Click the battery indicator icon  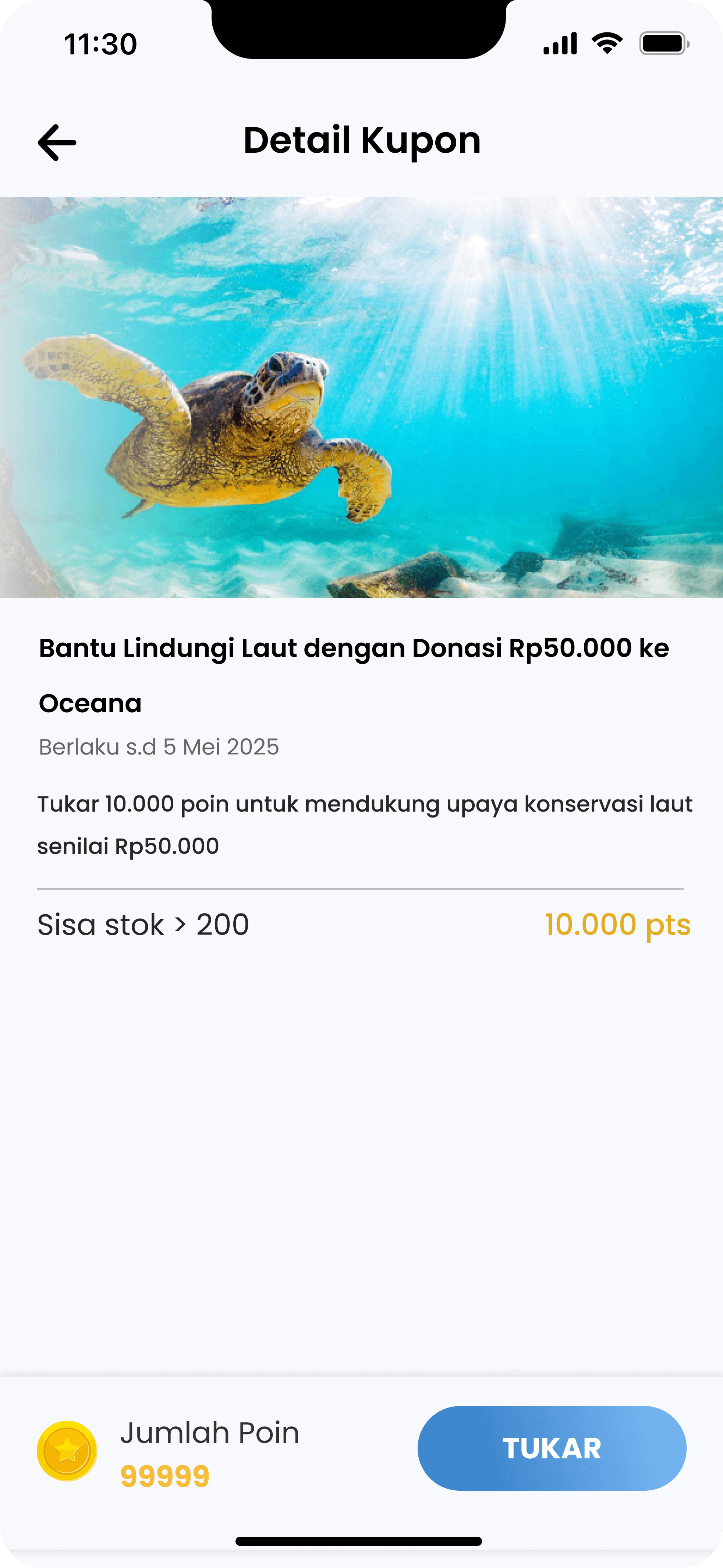coord(663,41)
